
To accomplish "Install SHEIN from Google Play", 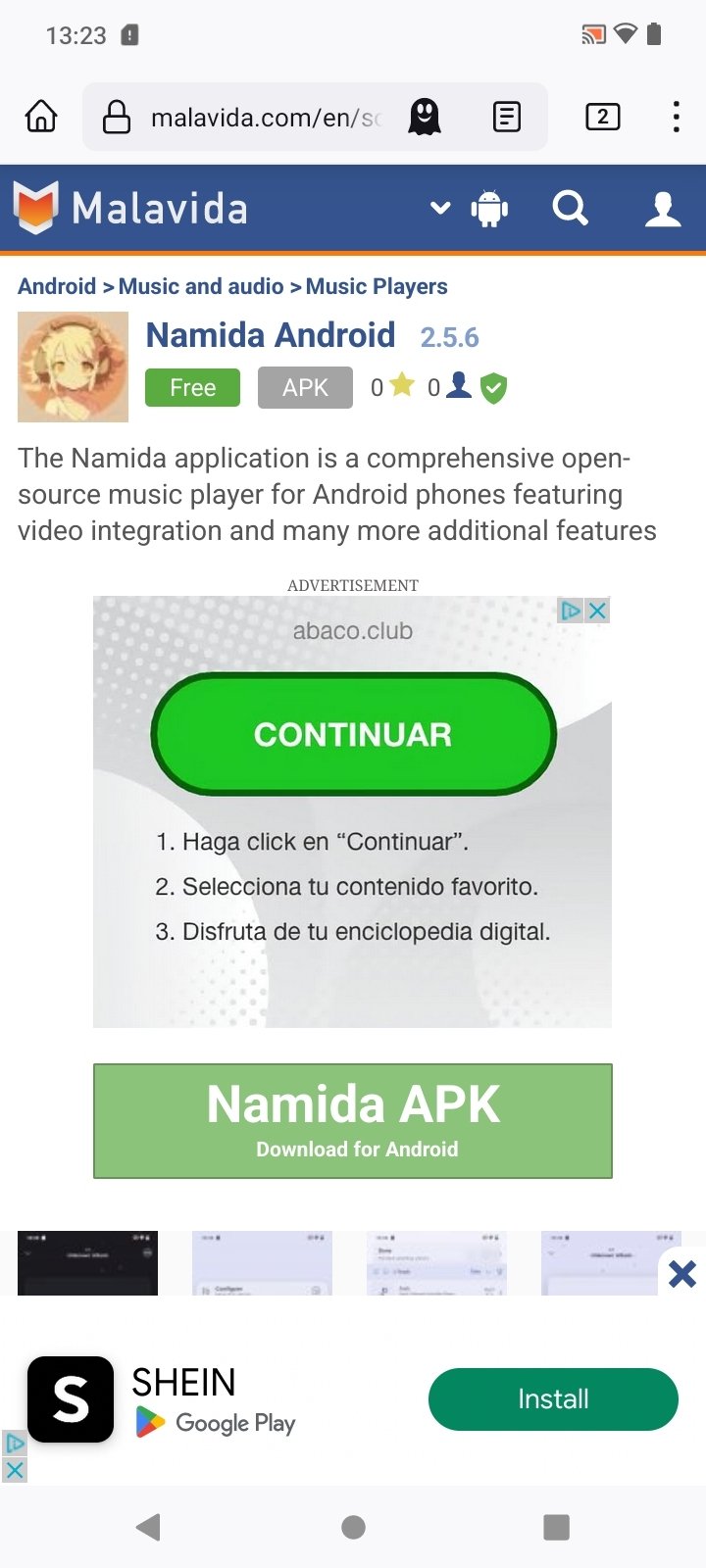I will click(x=553, y=1399).
